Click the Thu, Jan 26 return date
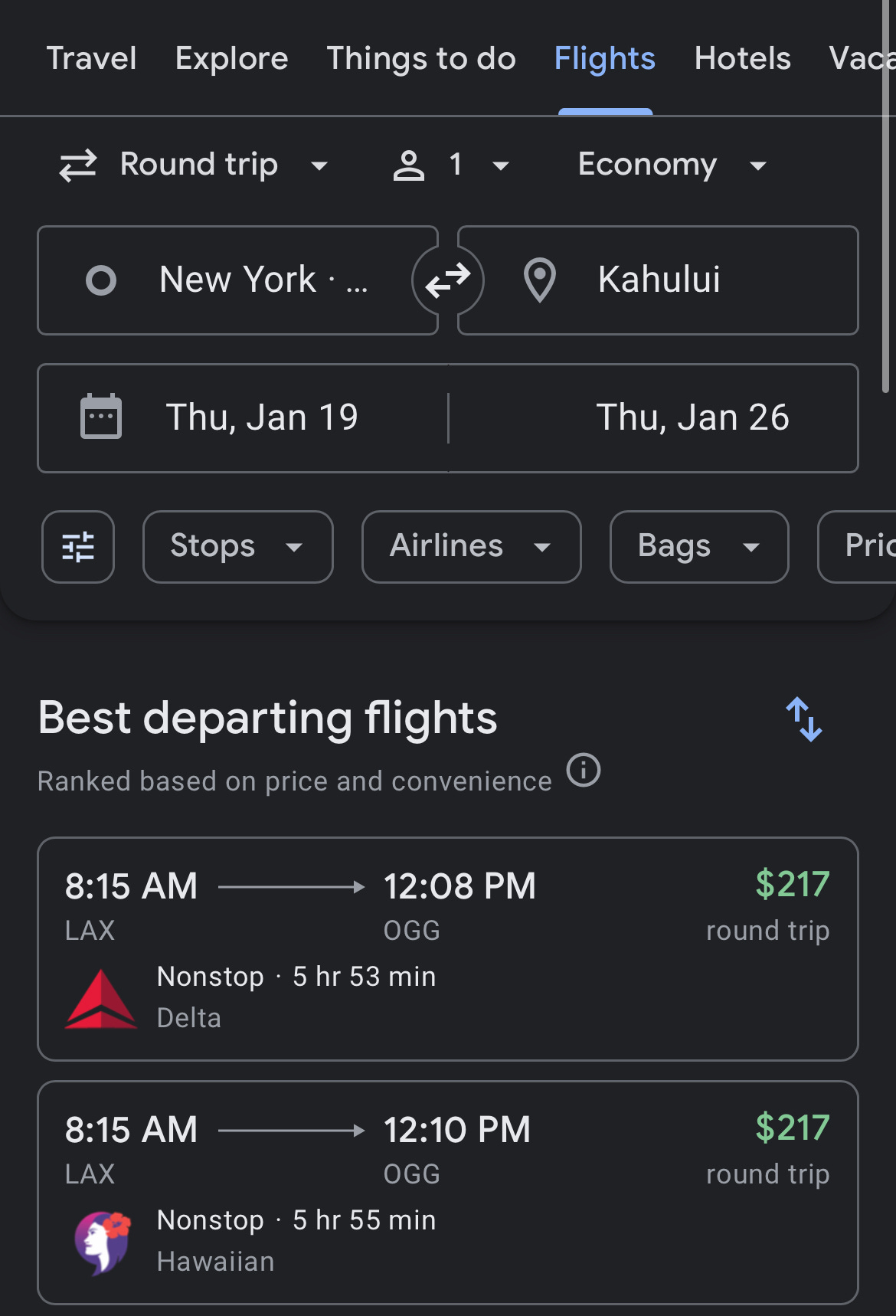The height and width of the screenshot is (1316, 896). (693, 417)
